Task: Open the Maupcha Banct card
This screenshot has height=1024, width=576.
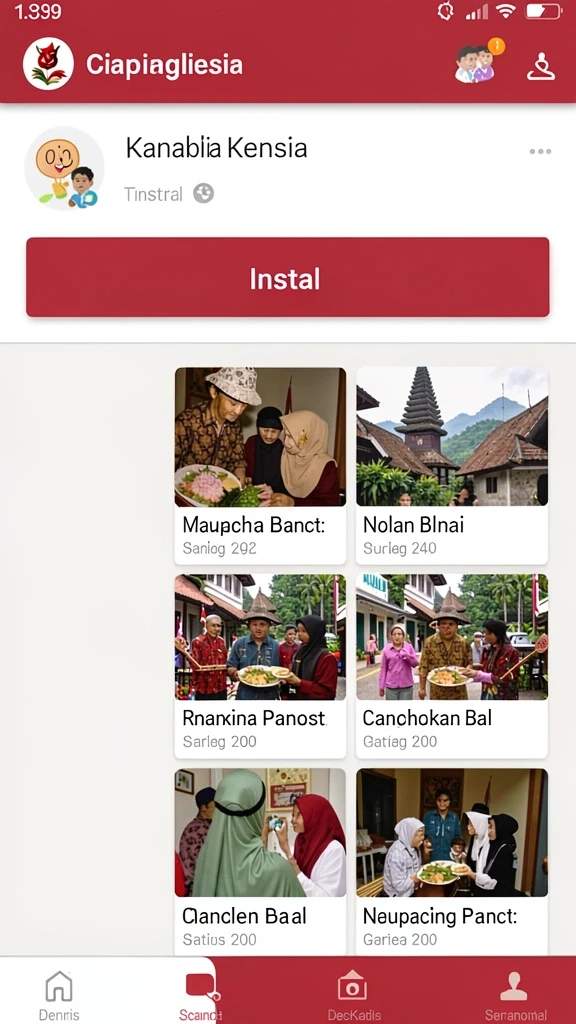Action: coord(260,466)
